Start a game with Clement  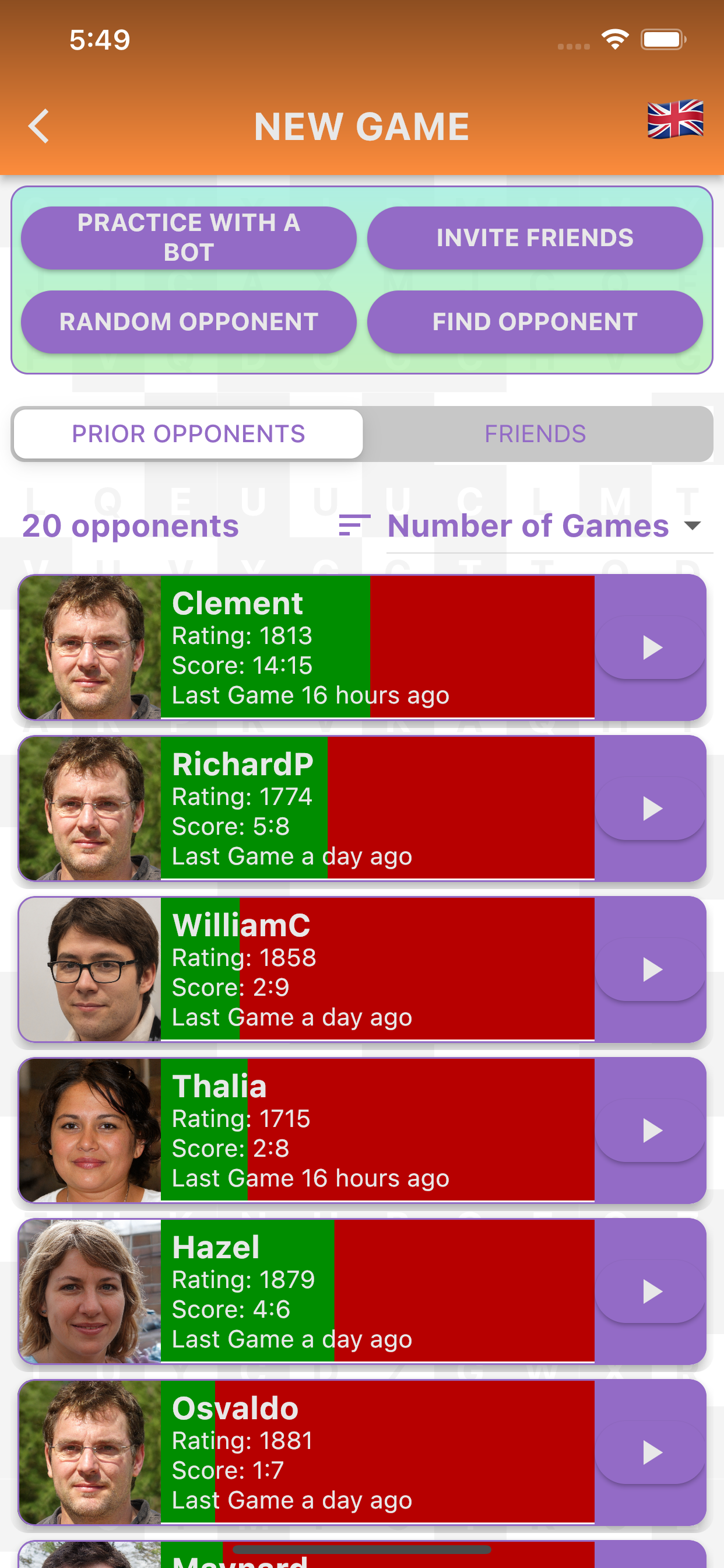(651, 647)
